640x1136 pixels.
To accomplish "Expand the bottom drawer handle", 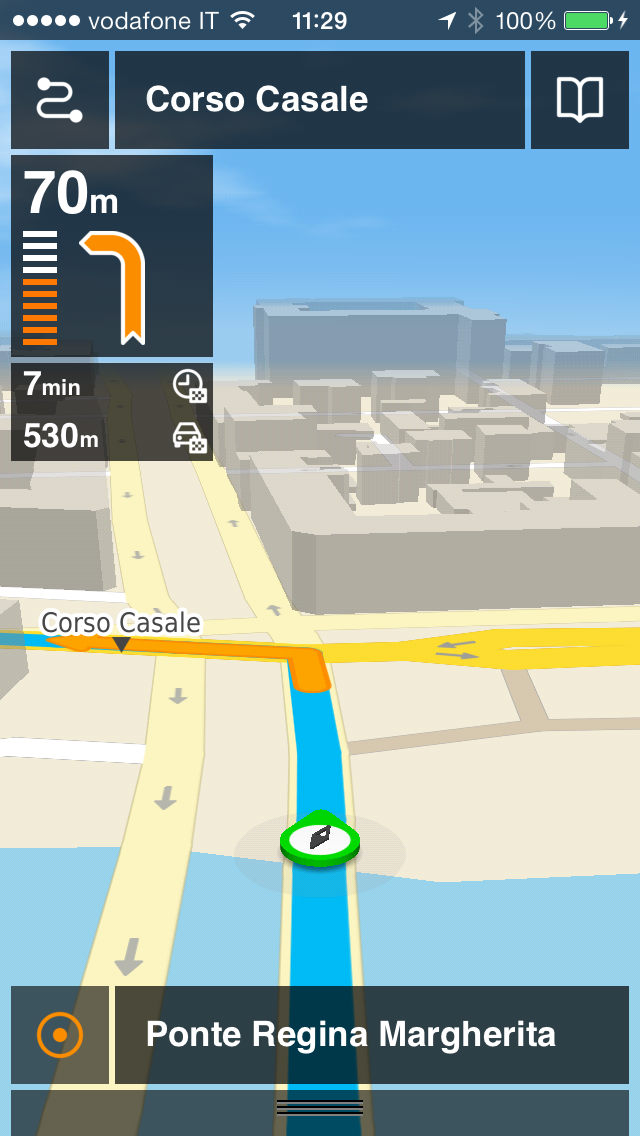I will [x=320, y=1108].
